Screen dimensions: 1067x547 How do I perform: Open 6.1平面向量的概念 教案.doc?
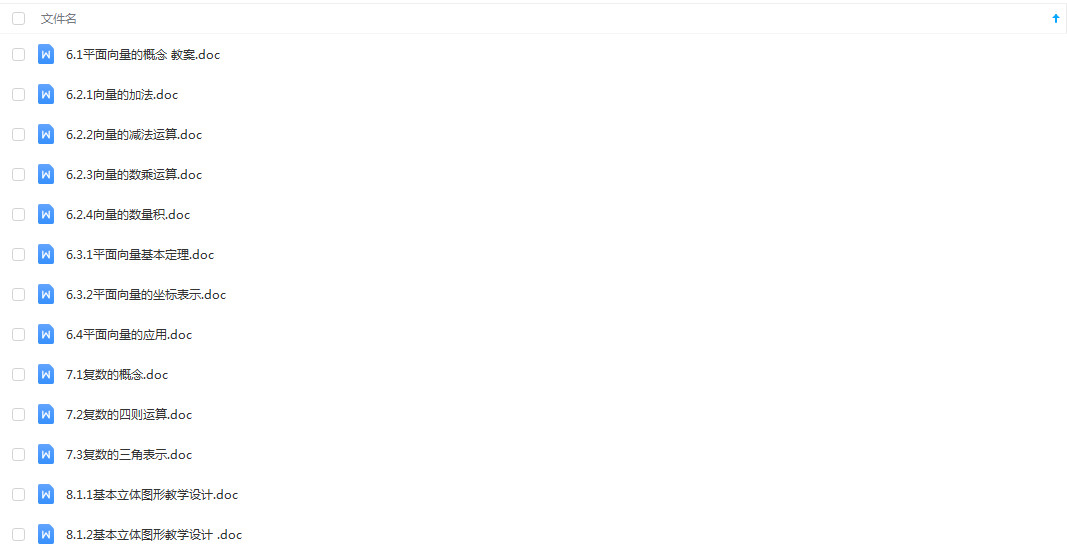click(x=143, y=55)
